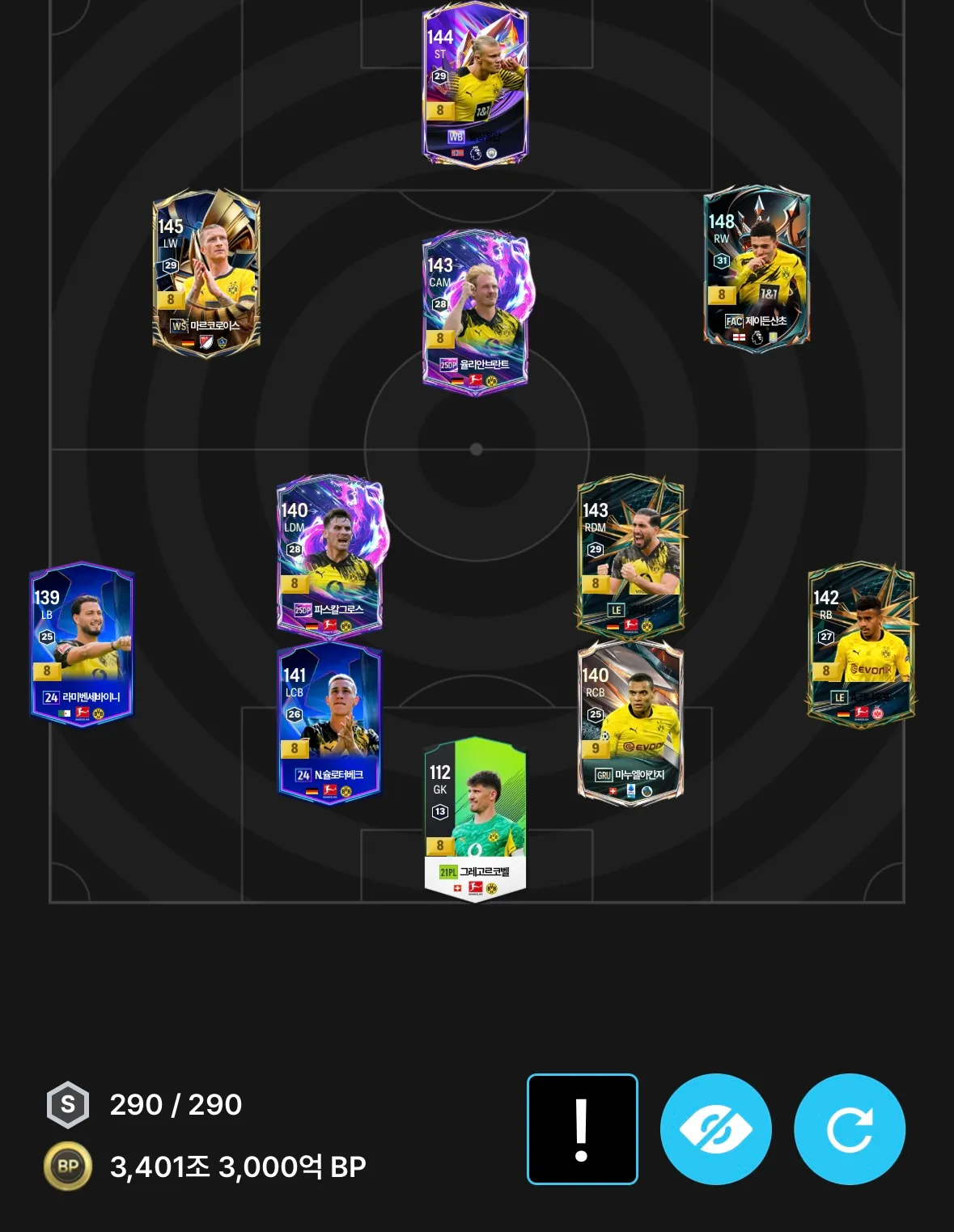Select the 142 RB player card
The width and height of the screenshot is (954, 1232).
pos(862,644)
